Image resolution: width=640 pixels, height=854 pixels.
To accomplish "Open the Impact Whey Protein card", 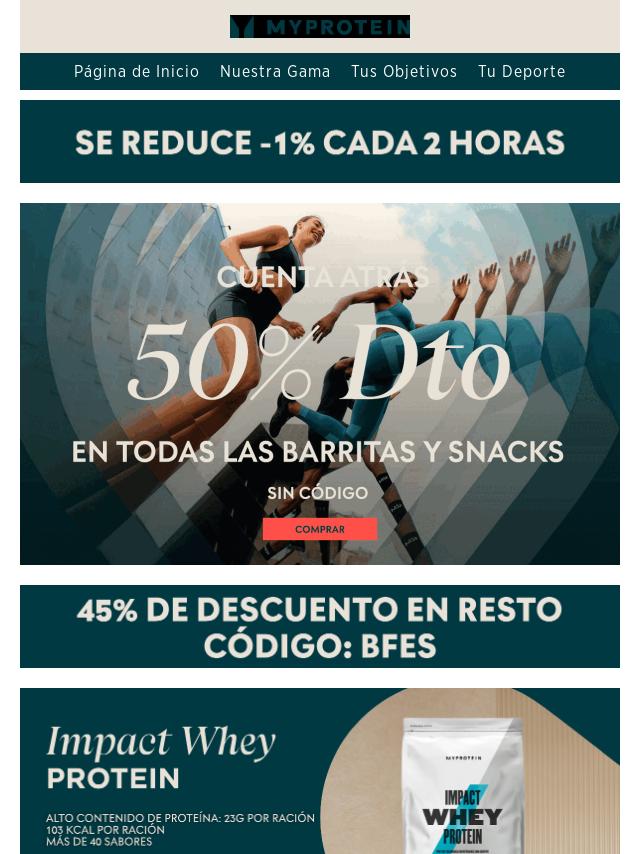I will coord(320,771).
